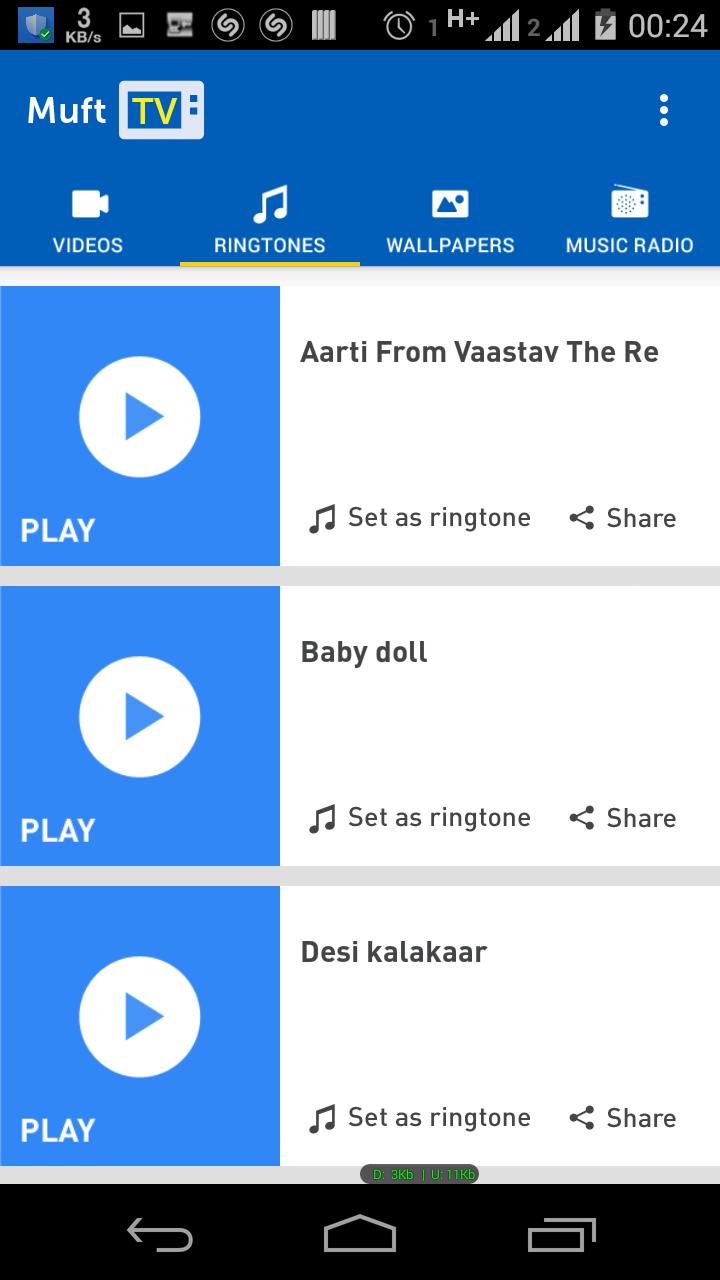Switch to the Videos tab
Image resolution: width=720 pixels, height=1280 pixels.
point(88,221)
